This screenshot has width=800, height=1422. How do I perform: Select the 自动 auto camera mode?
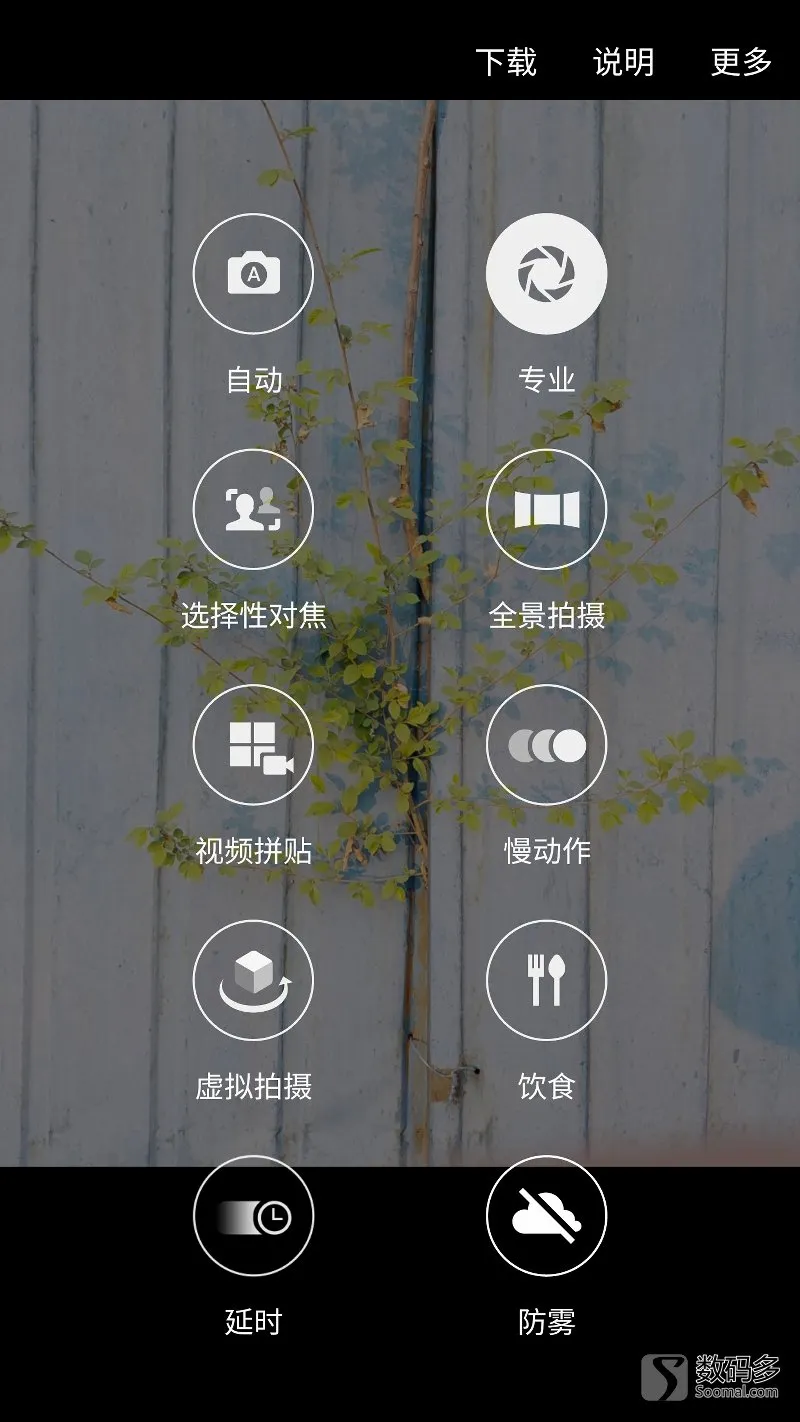(x=253, y=274)
